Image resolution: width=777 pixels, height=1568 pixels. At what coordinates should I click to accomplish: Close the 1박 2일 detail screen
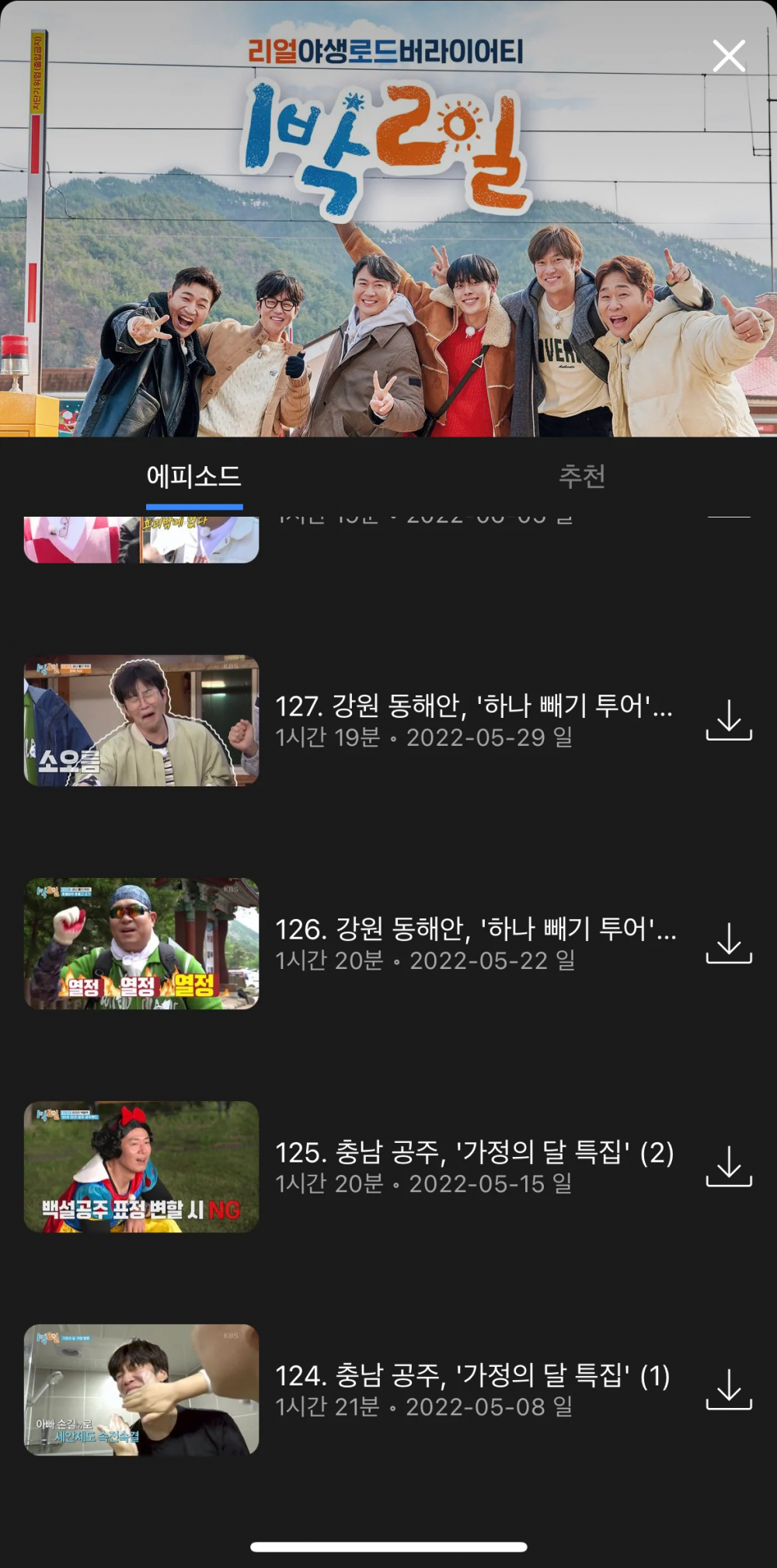coord(729,56)
